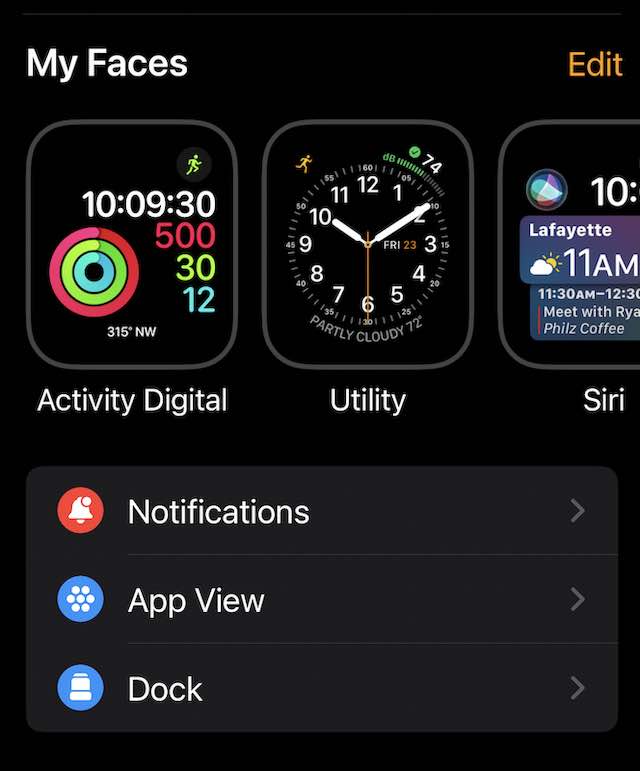The image size is (640, 771).
Task: Open the Dock settings row
Action: 321,689
